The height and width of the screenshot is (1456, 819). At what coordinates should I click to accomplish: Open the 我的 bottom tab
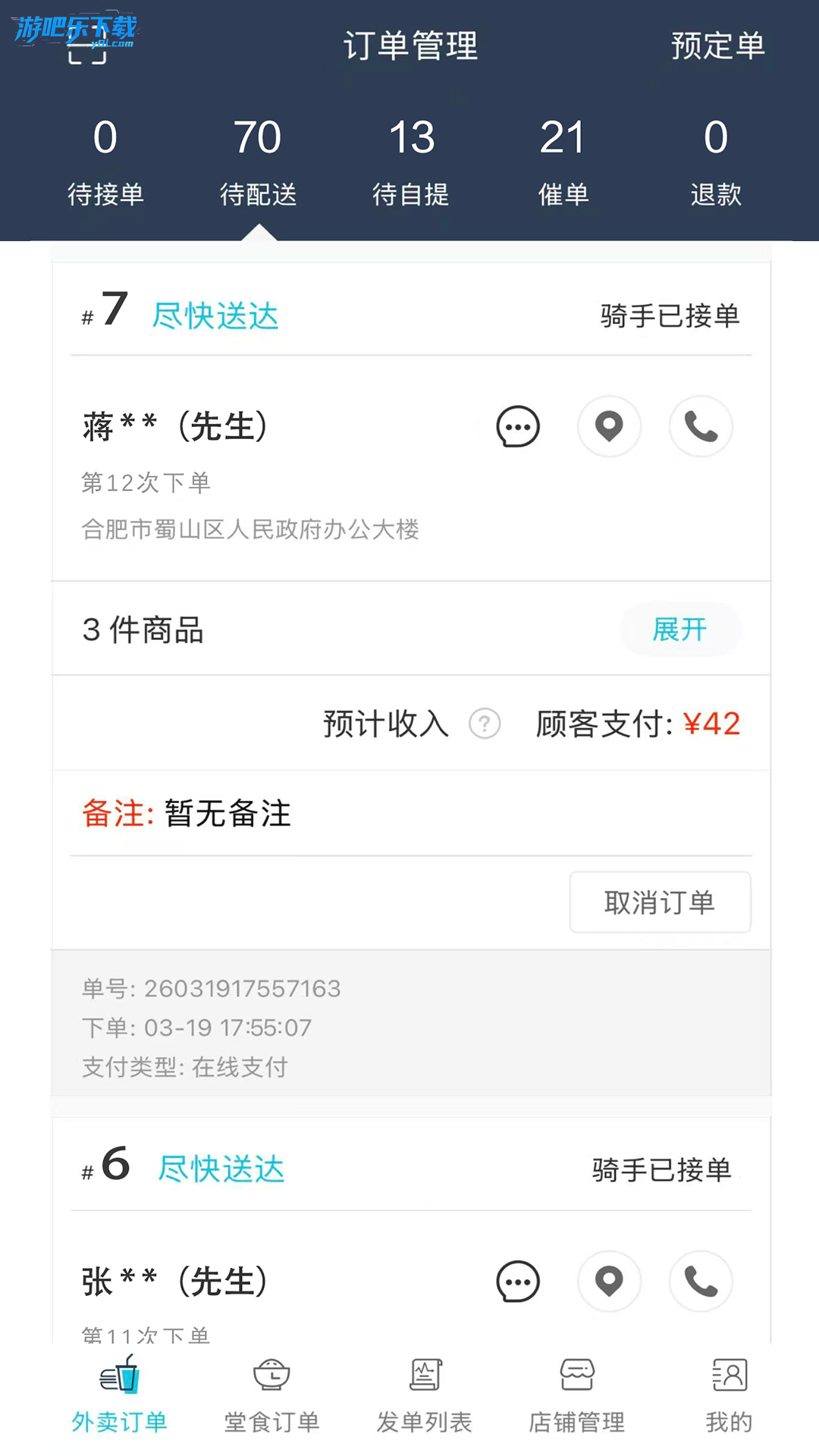tap(730, 1397)
